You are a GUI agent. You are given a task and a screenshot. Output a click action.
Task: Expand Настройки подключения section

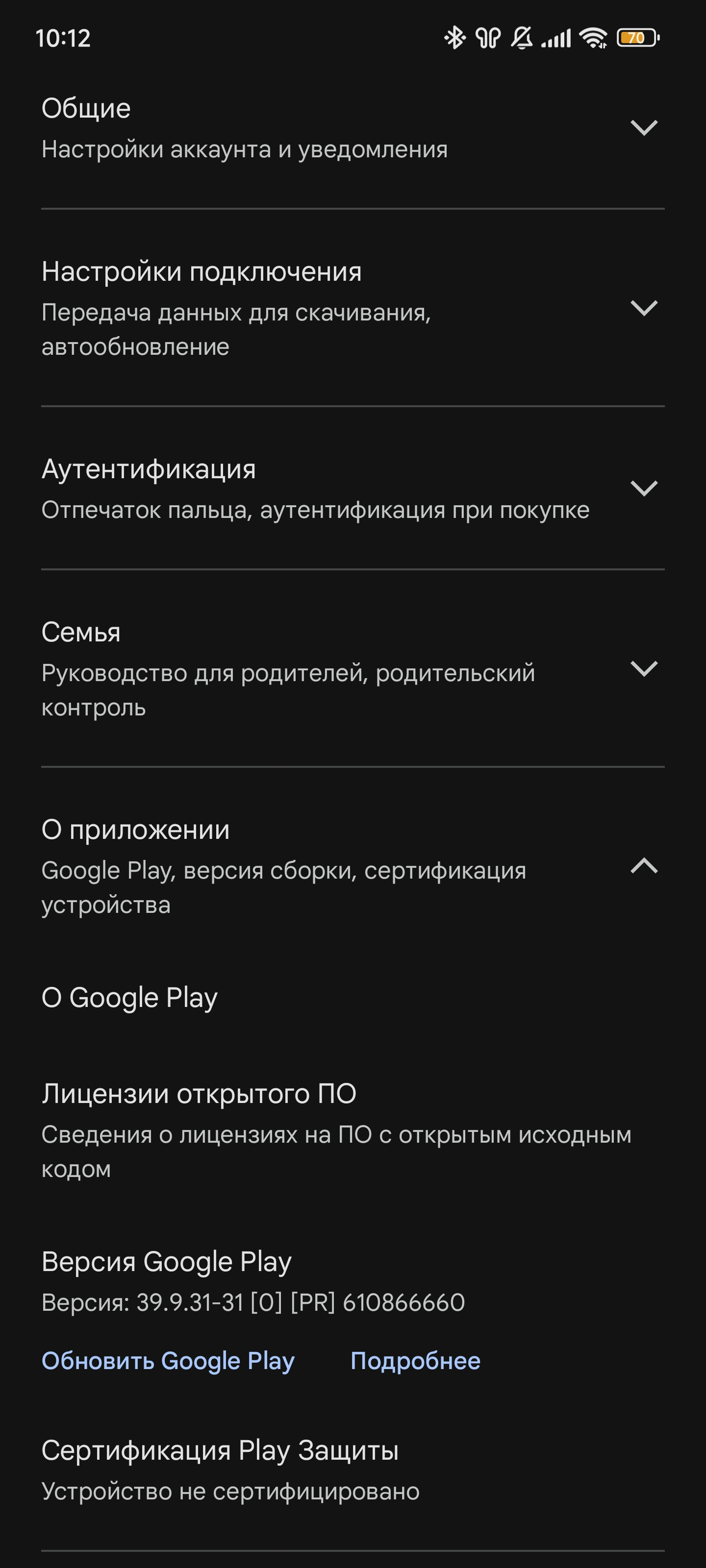click(x=353, y=308)
